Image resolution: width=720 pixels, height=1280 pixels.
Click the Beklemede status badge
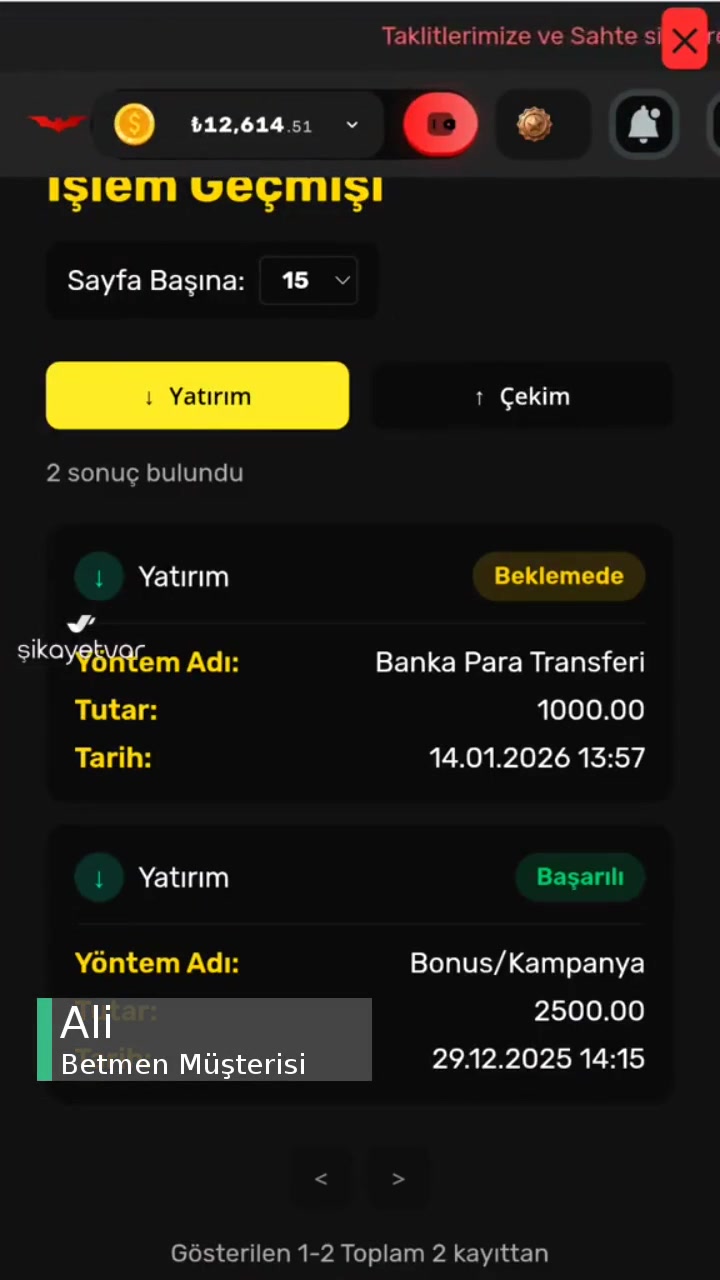pos(559,575)
